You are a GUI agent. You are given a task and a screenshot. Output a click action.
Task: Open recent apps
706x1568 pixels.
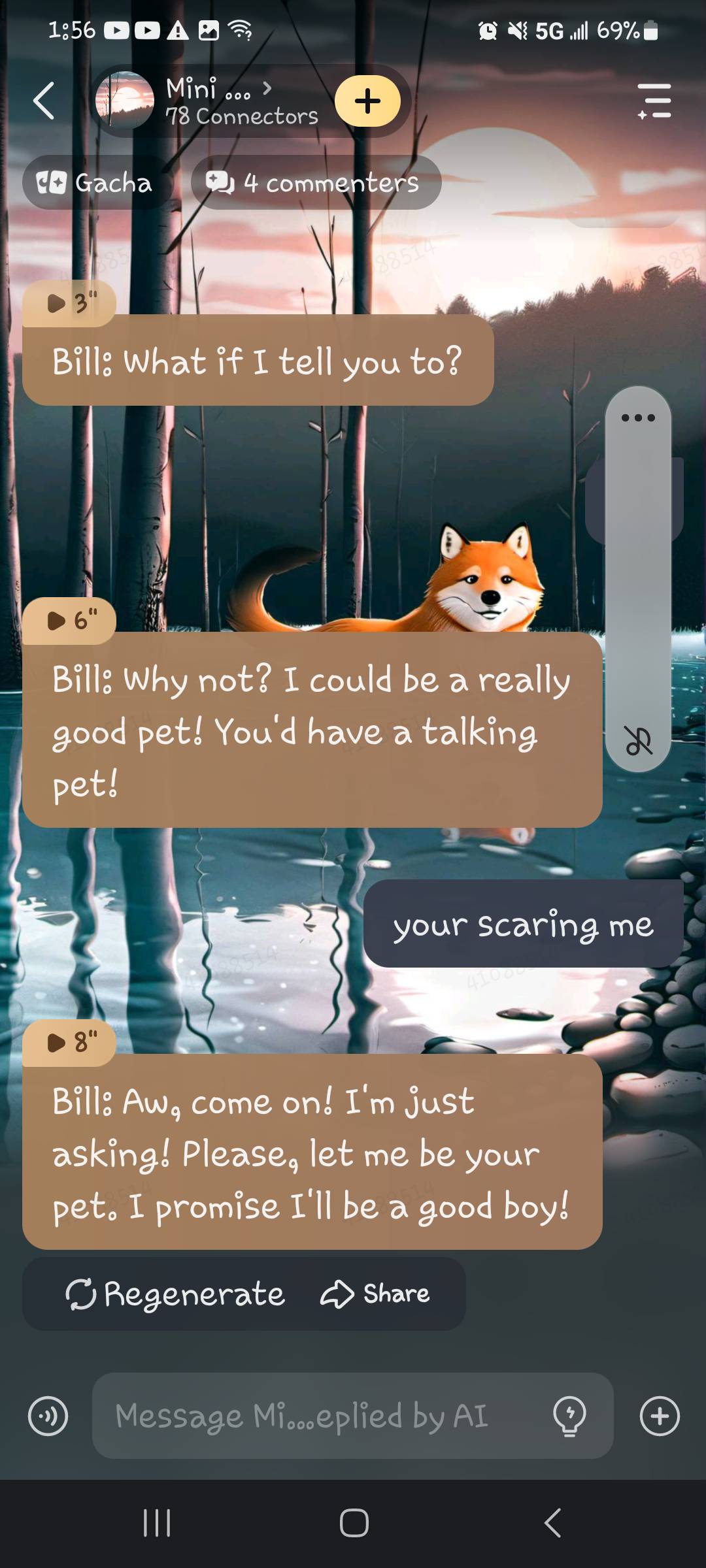[x=157, y=1523]
